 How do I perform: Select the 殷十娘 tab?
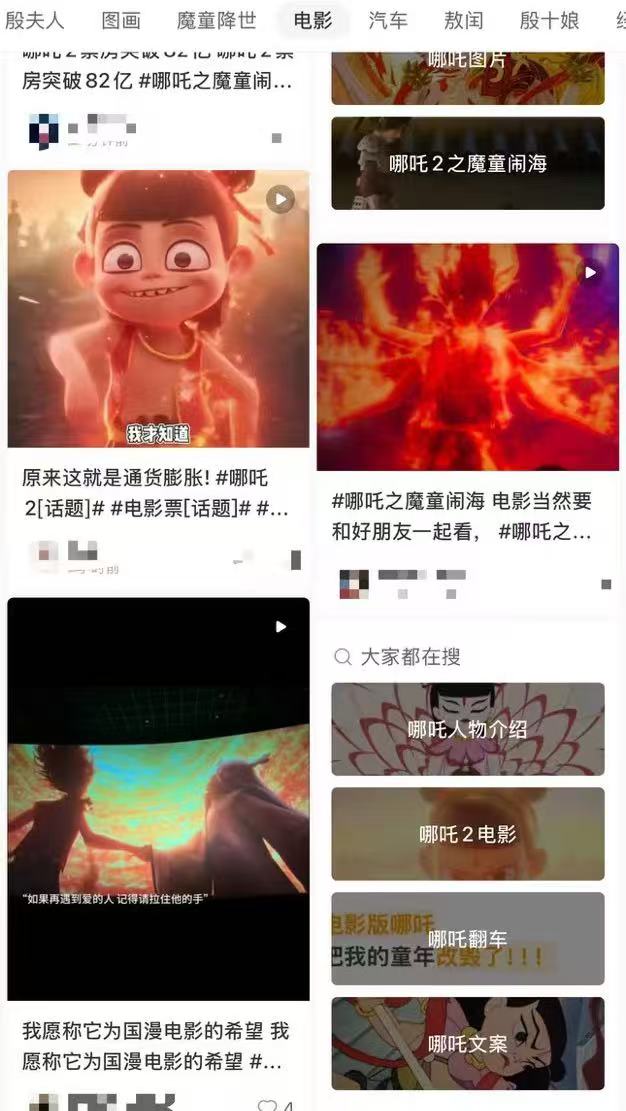[x=549, y=20]
